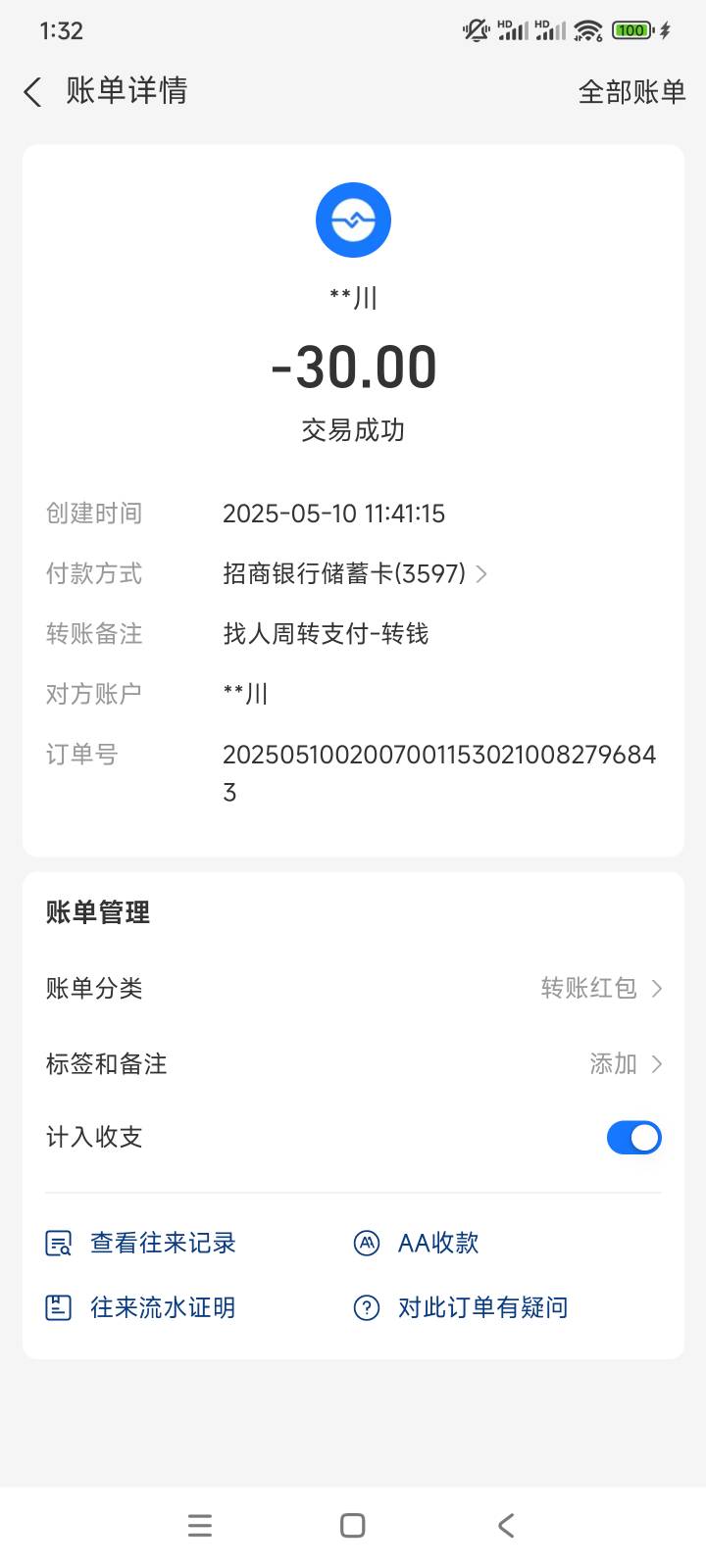The image size is (706, 1568).
Task: Change 账单分类 from 转账红包
Action: point(353,988)
